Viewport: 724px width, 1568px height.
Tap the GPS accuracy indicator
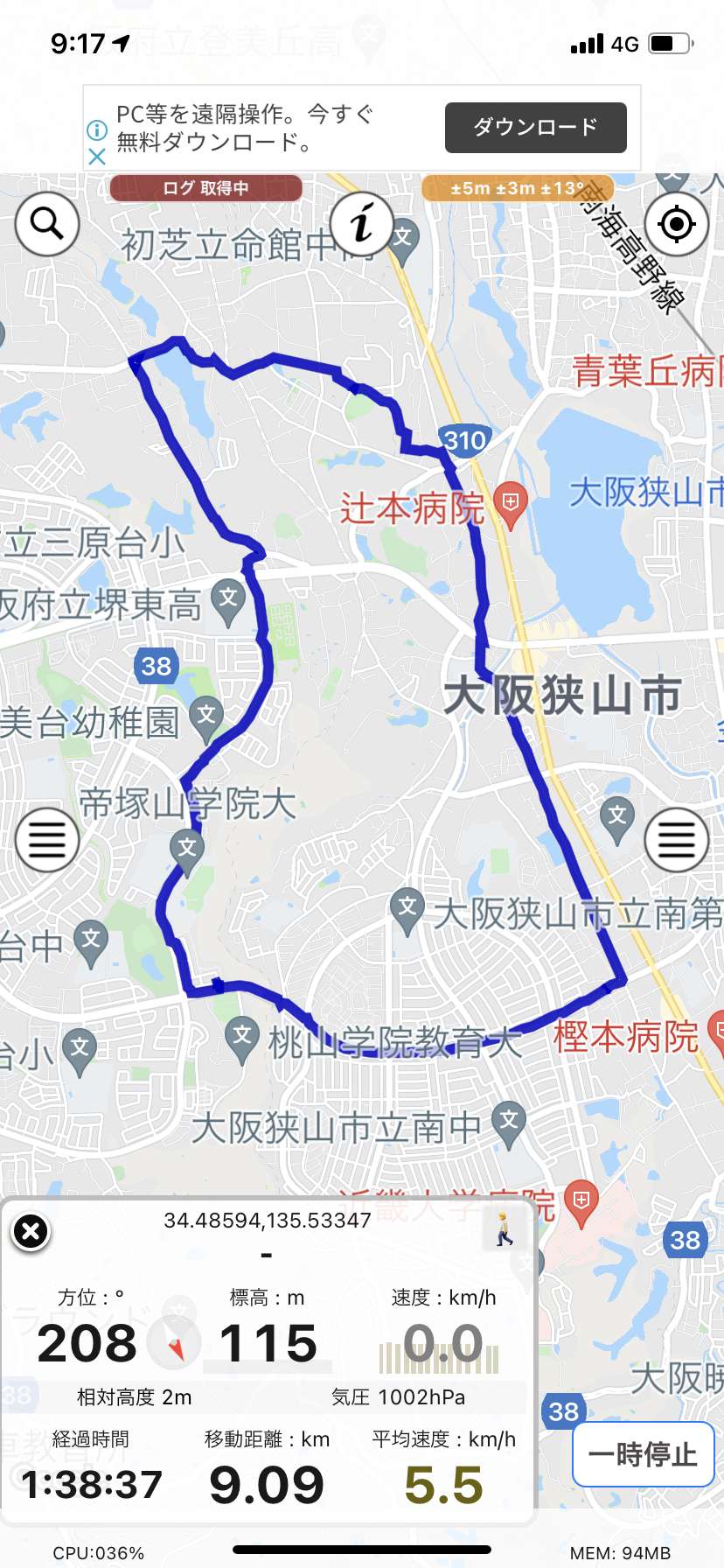click(x=518, y=188)
